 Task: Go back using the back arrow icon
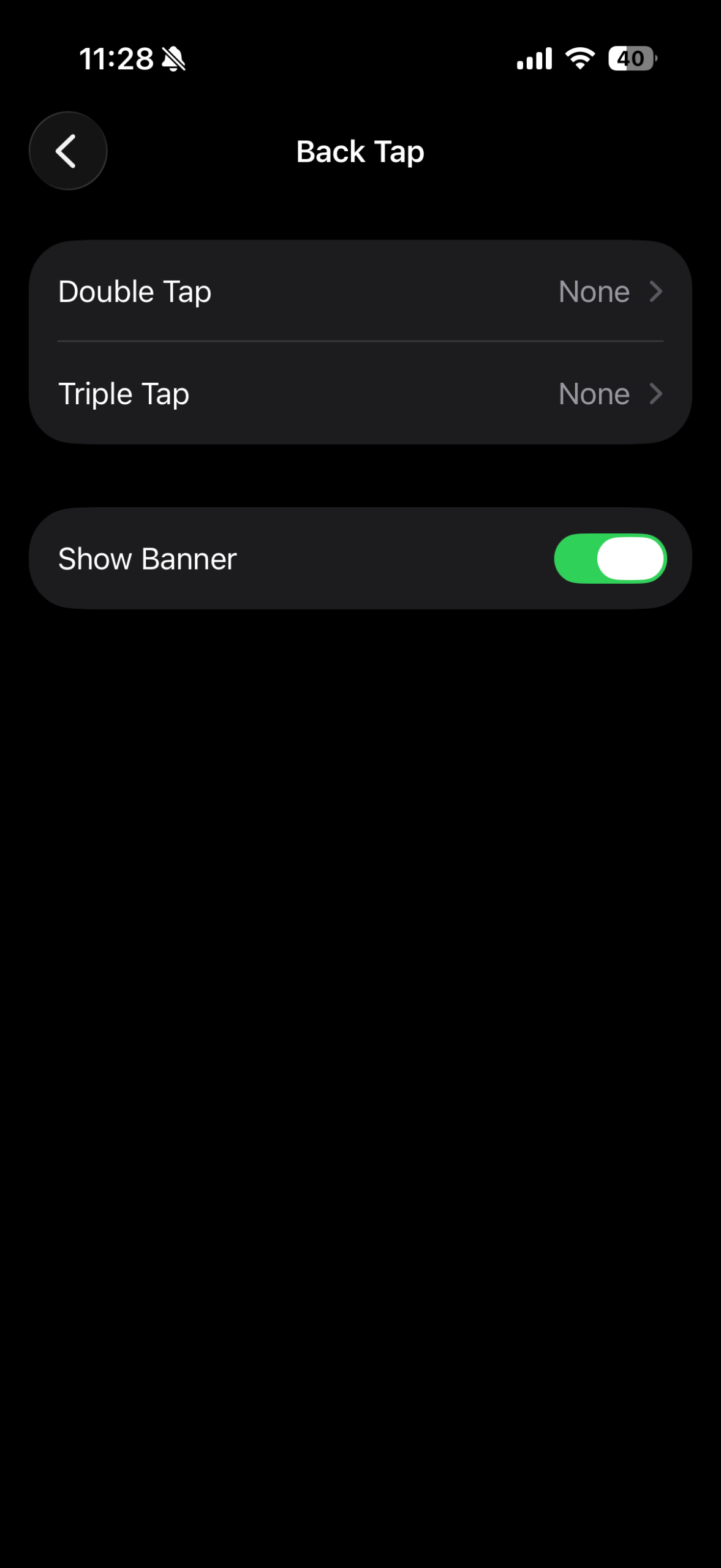coord(67,151)
